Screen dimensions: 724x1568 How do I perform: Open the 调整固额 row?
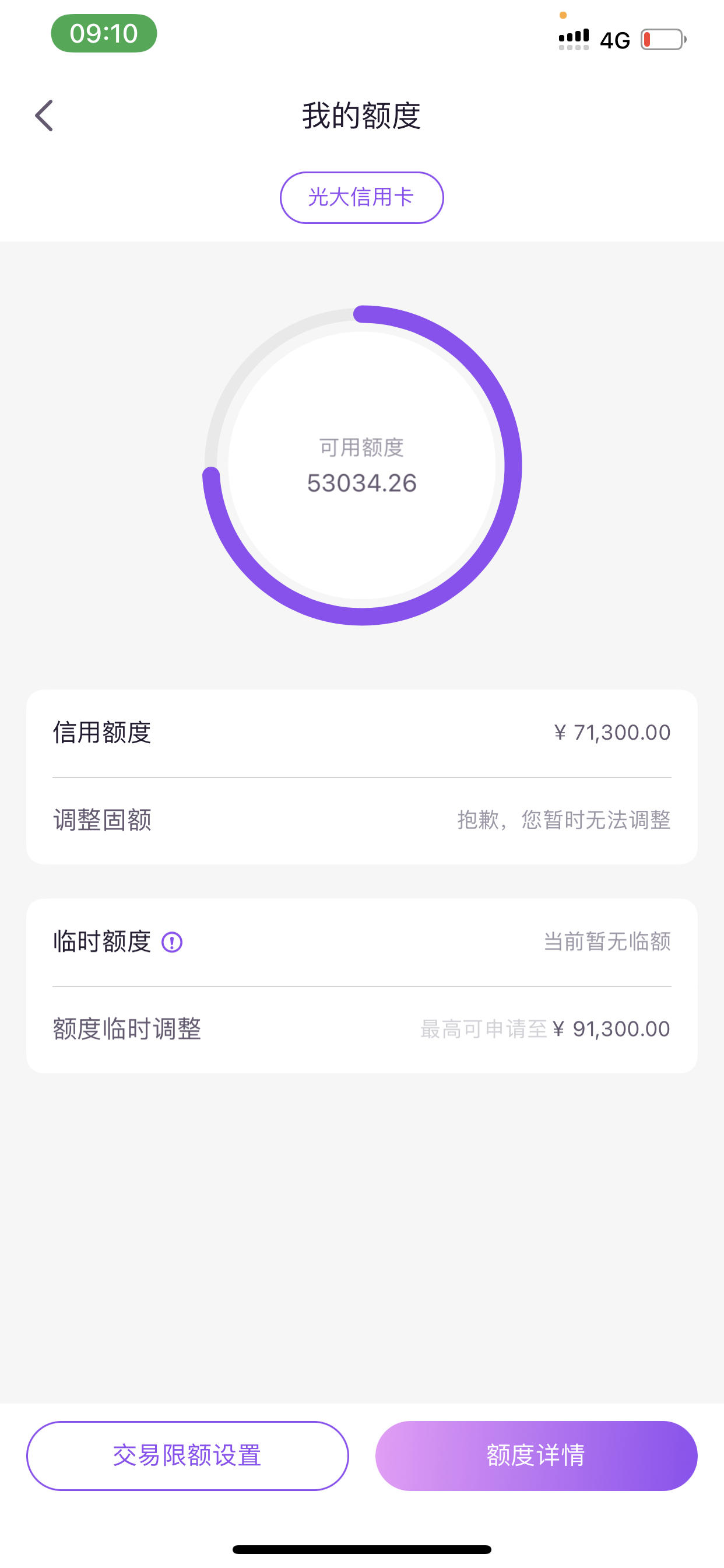(x=361, y=820)
